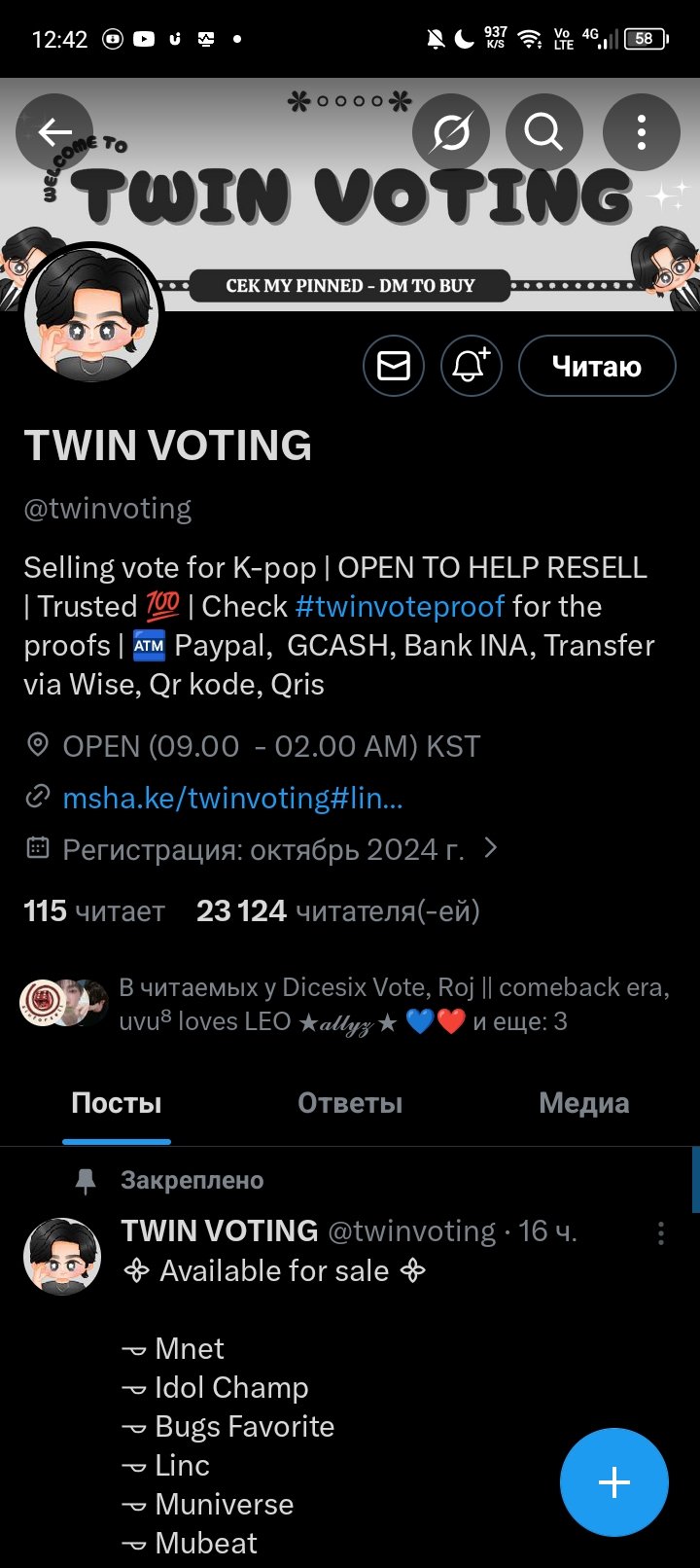Turn on post notifications bell

coord(471,366)
